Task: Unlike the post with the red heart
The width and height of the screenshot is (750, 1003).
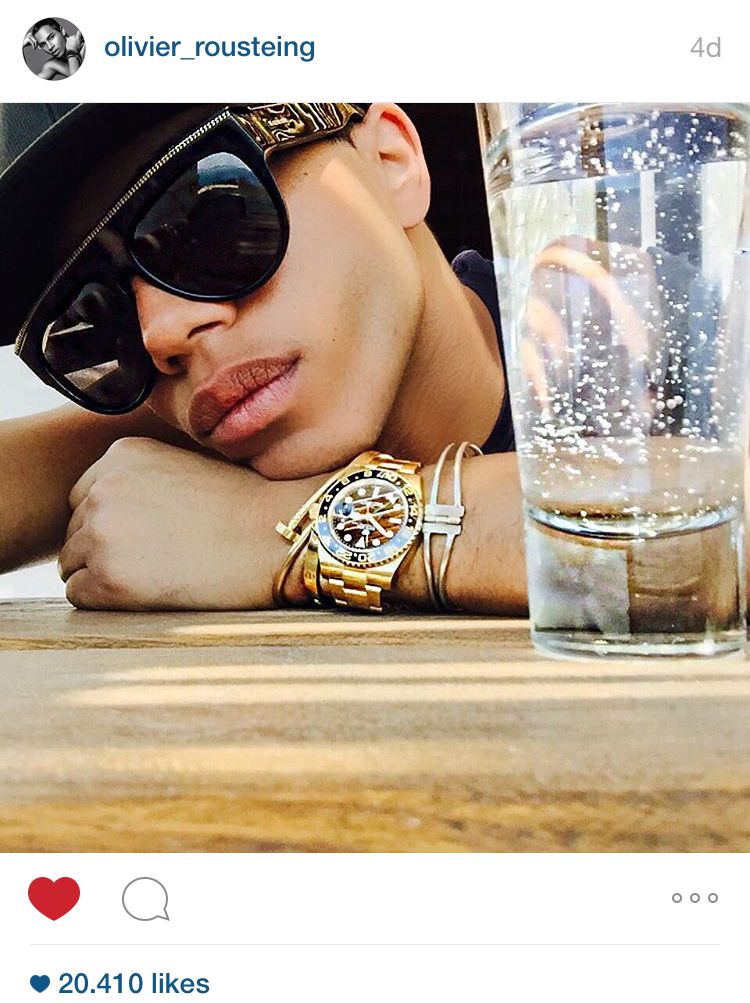Action: (x=54, y=897)
